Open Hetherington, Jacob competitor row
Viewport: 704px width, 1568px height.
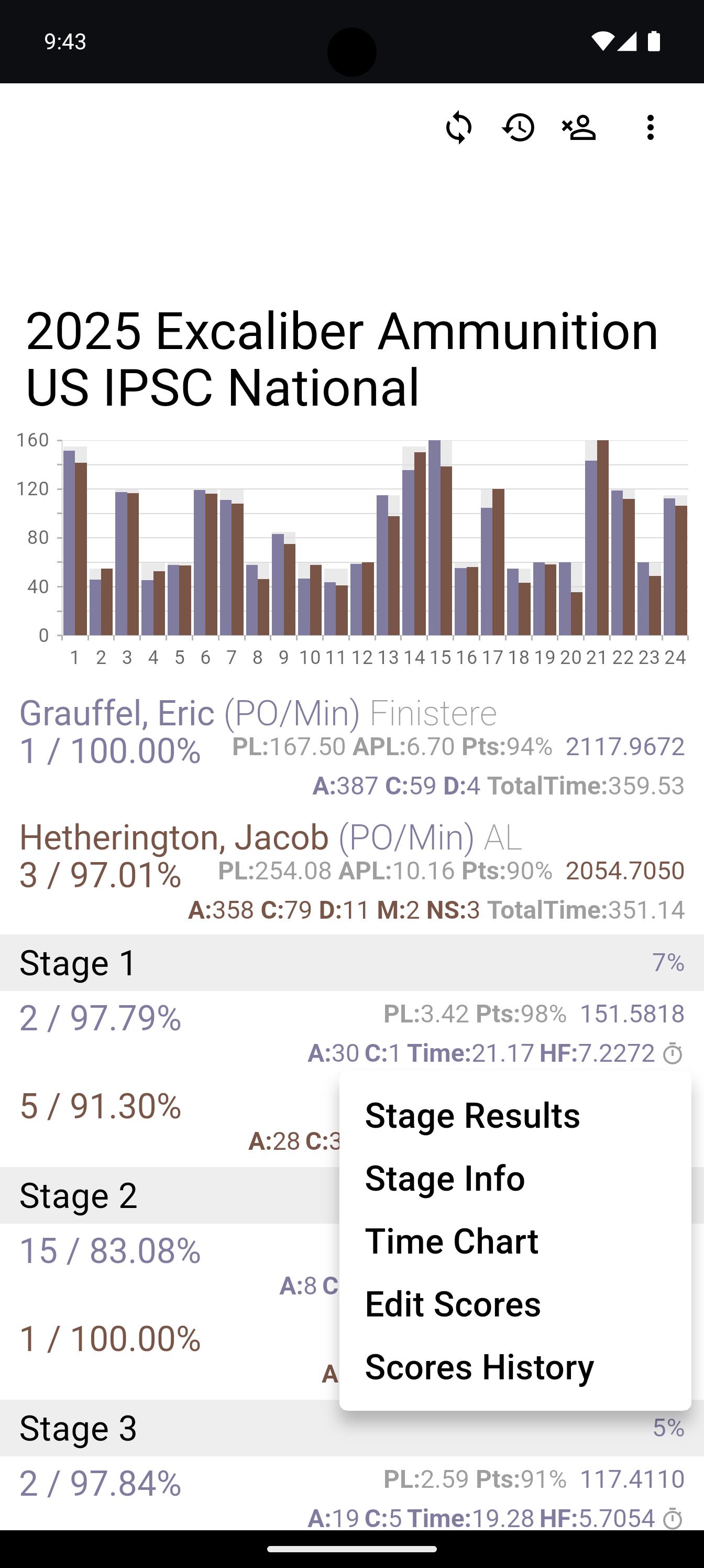pos(351,872)
